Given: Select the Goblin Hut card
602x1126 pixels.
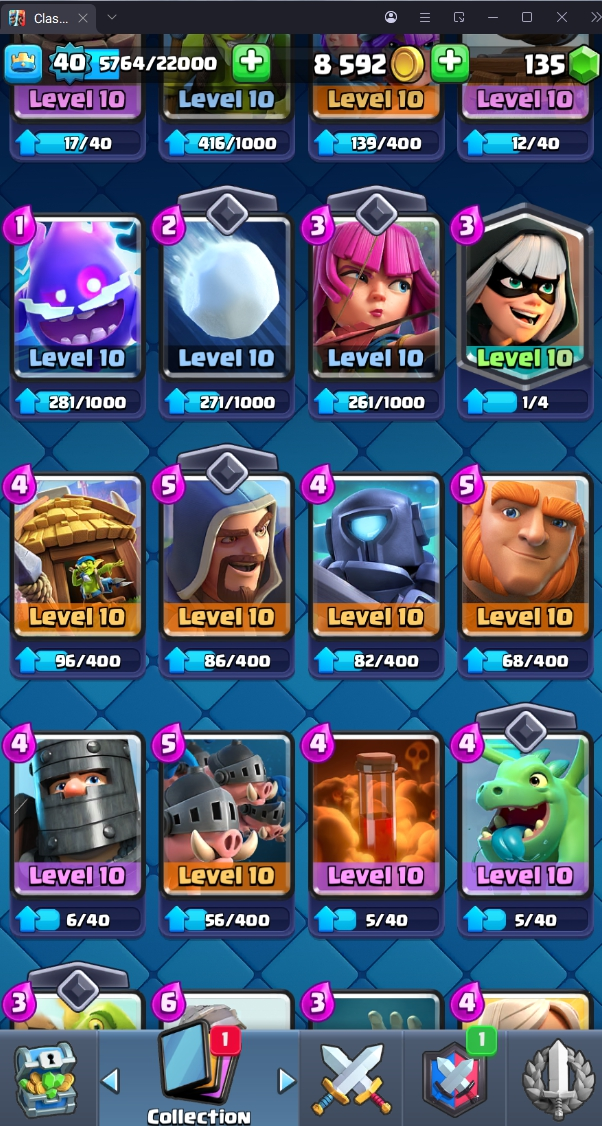Looking at the screenshot, I should (x=77, y=558).
